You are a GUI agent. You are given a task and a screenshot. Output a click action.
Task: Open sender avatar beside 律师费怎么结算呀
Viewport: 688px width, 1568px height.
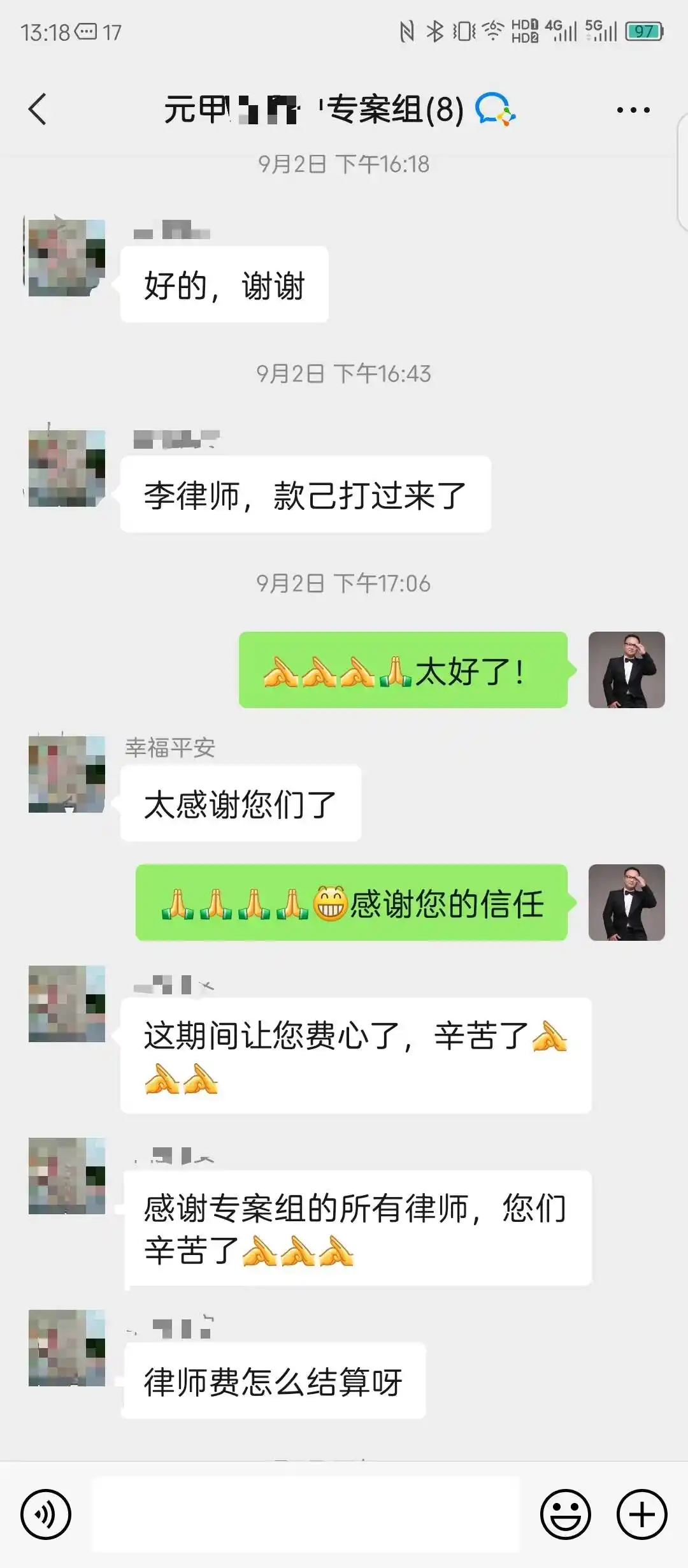click(67, 1348)
